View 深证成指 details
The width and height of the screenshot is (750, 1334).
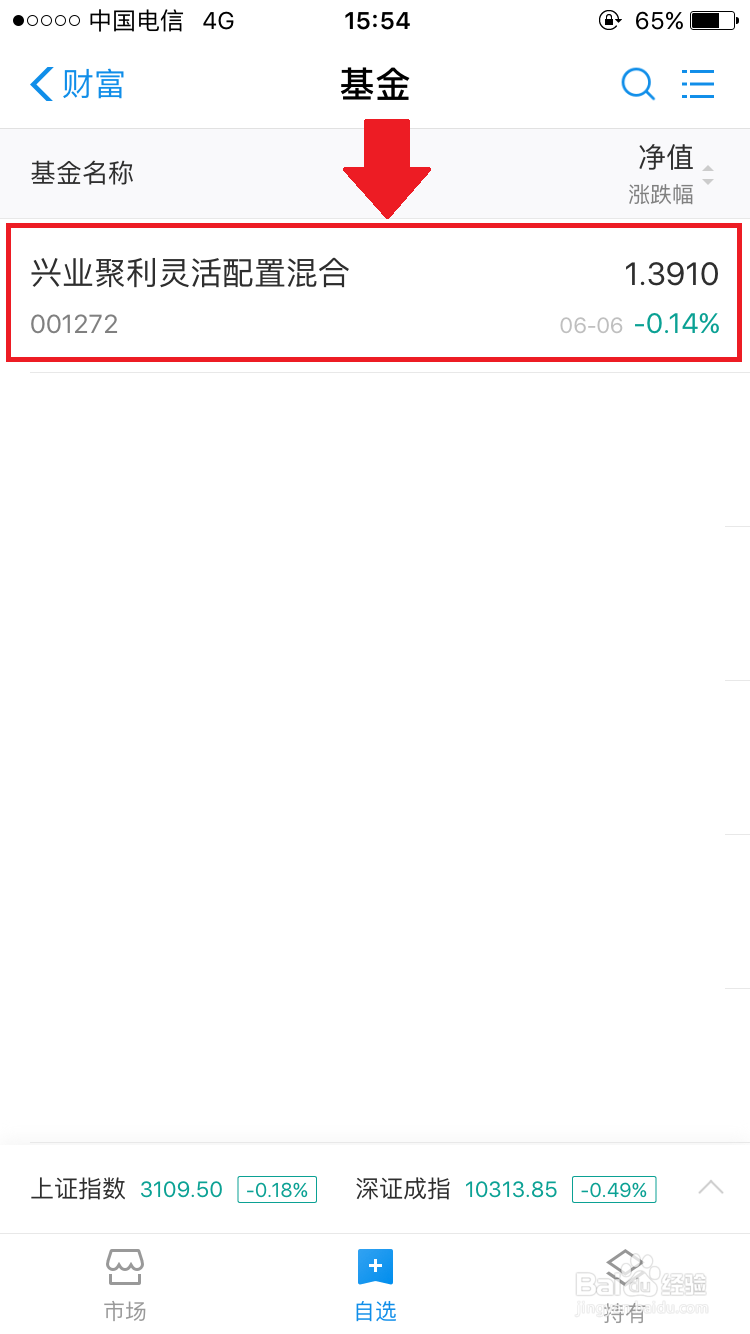[x=506, y=1189]
